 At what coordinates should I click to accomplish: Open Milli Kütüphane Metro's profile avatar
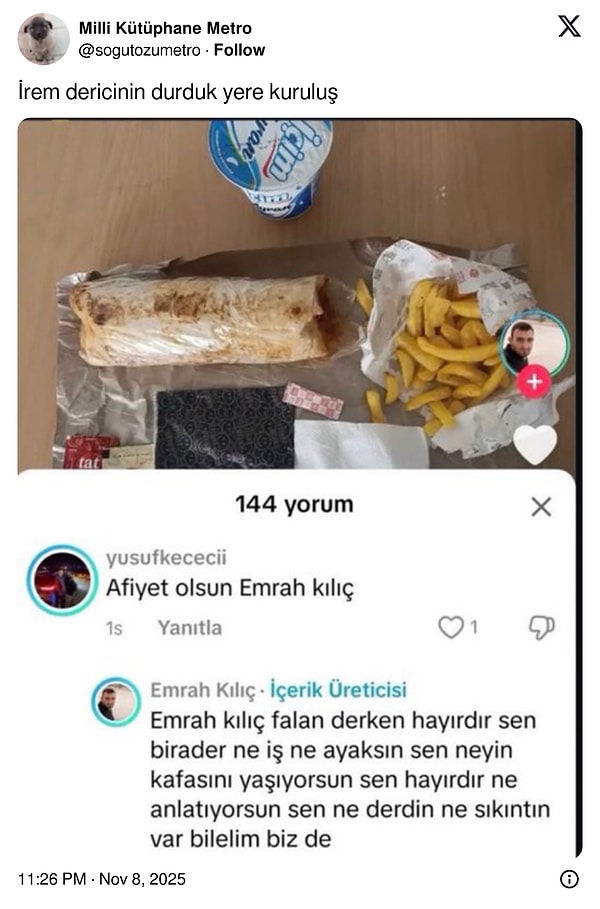43,39
